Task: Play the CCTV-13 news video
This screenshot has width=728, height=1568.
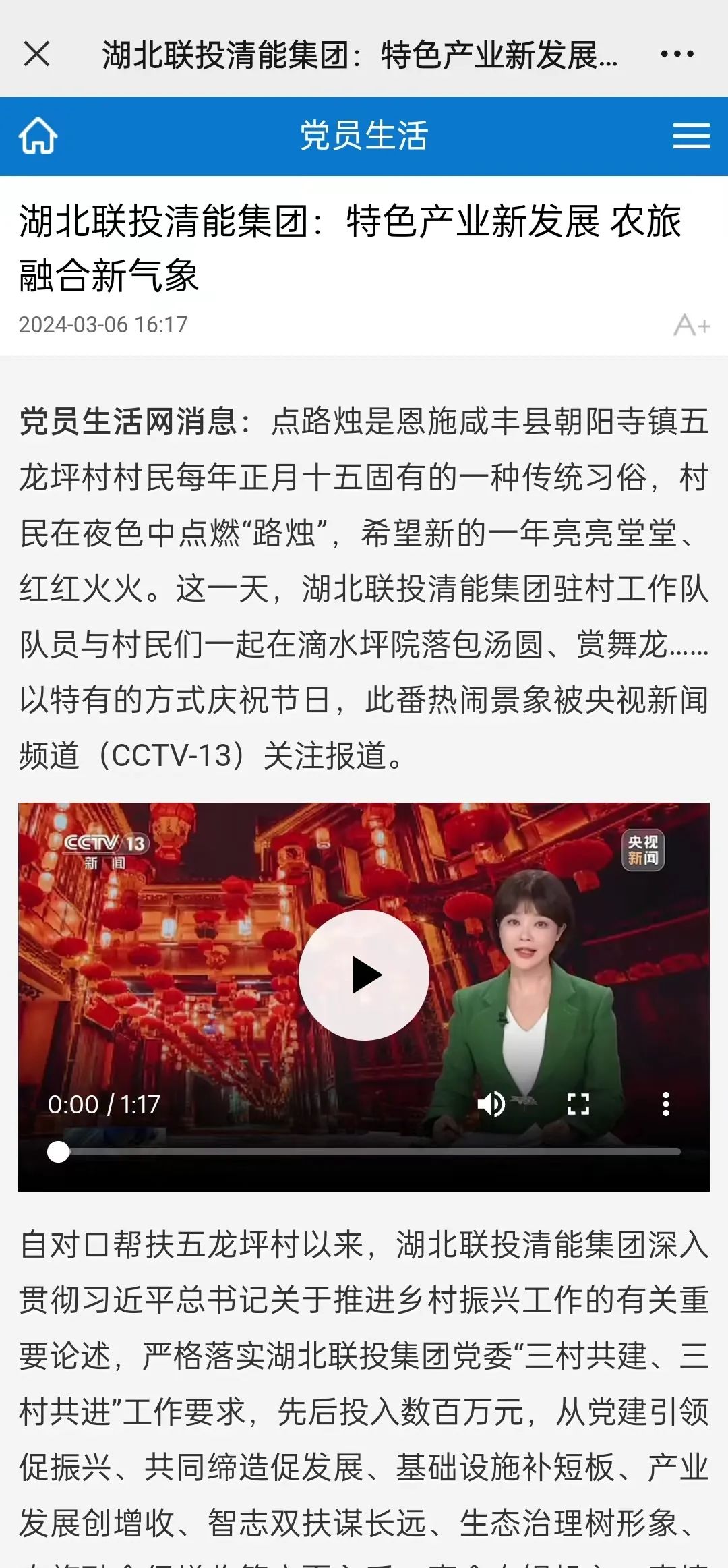Action: click(364, 975)
